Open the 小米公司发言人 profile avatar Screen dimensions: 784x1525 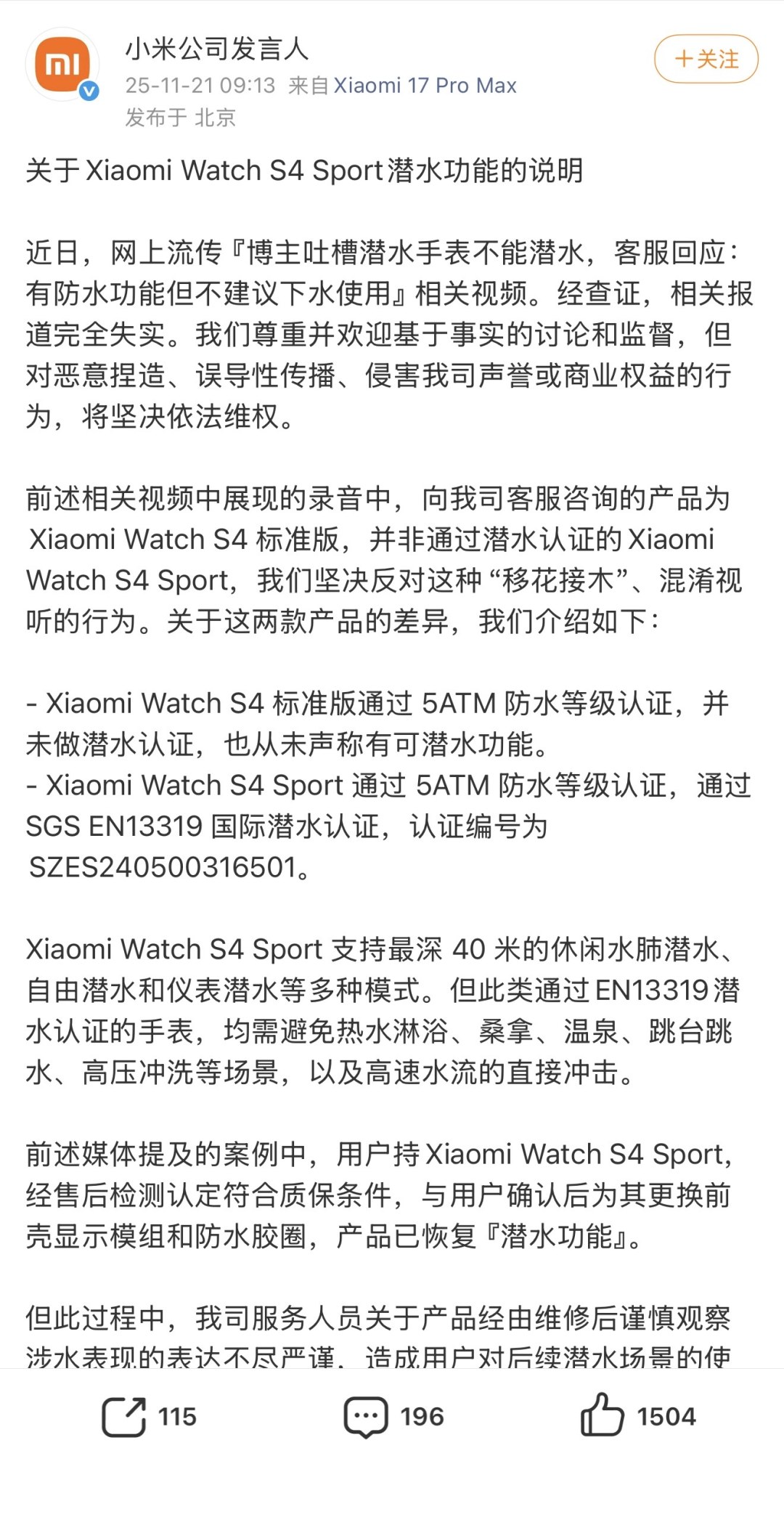62,65
